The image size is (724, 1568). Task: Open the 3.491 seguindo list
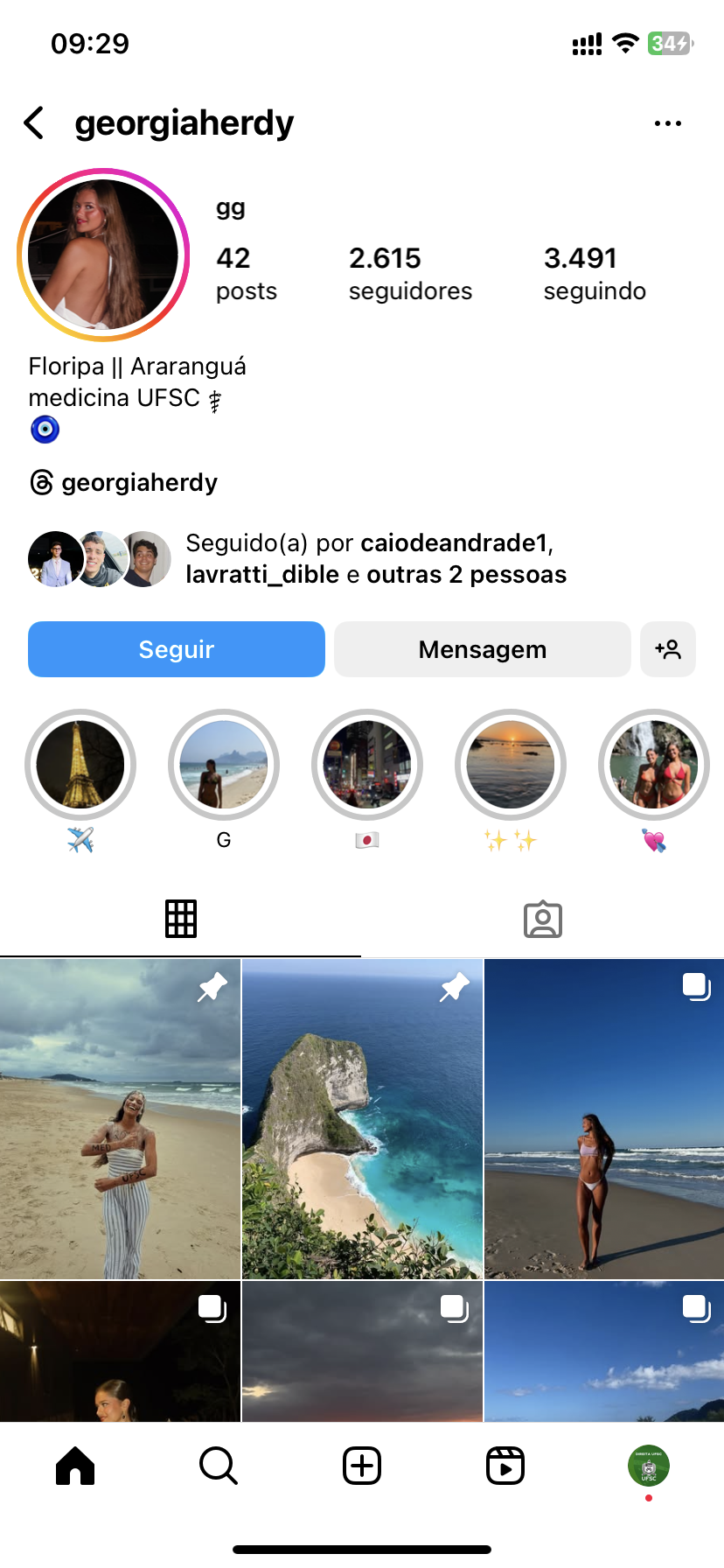594,273
